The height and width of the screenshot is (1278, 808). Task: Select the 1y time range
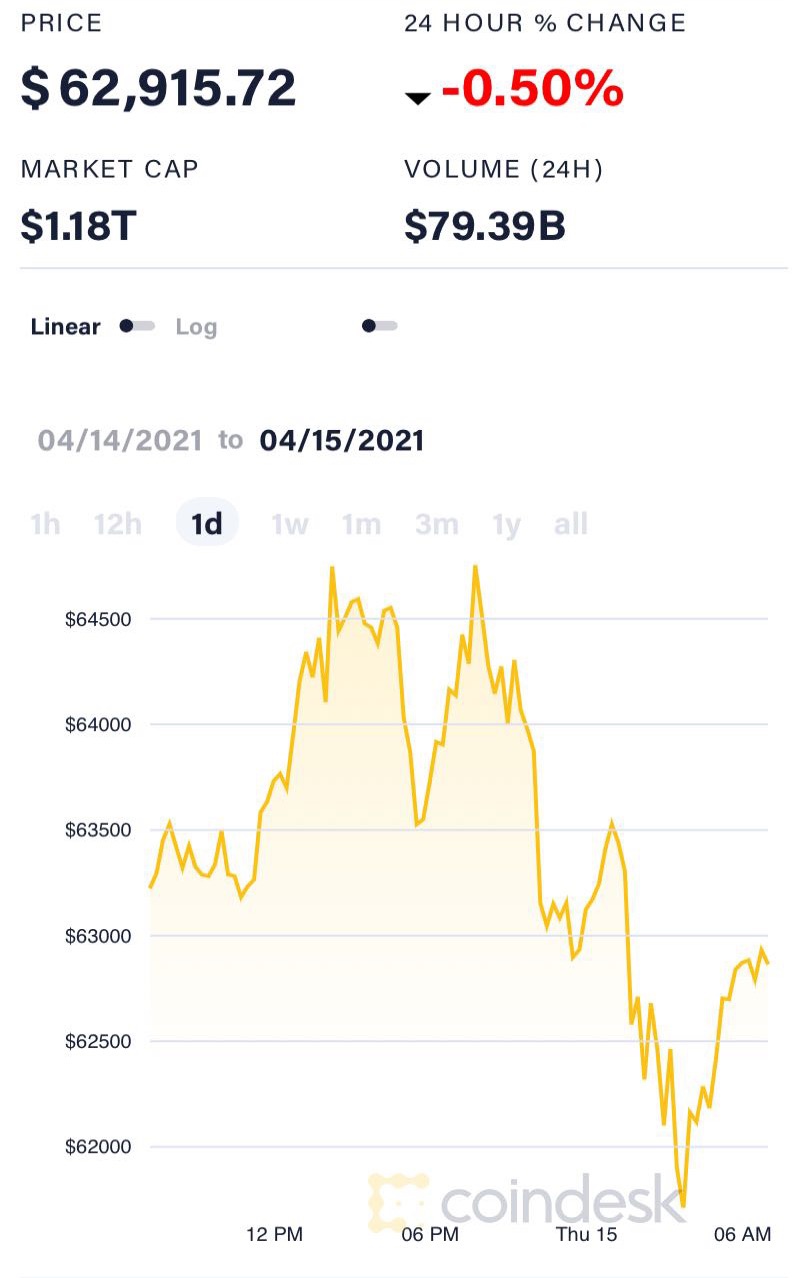[x=506, y=523]
